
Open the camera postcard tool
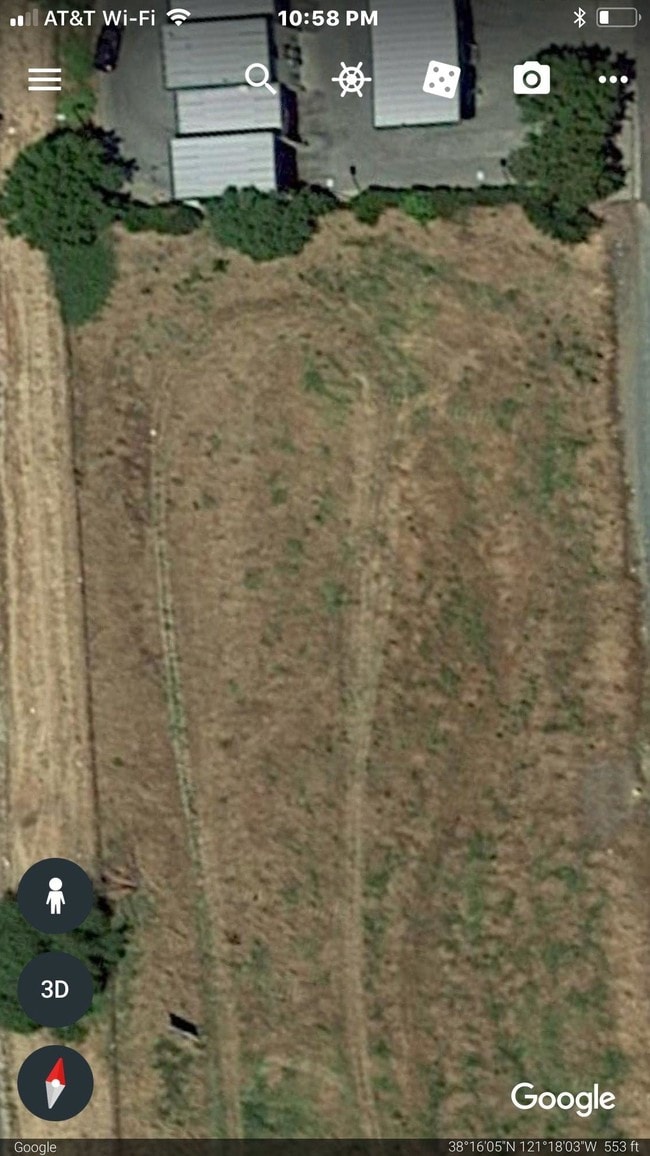click(x=531, y=79)
